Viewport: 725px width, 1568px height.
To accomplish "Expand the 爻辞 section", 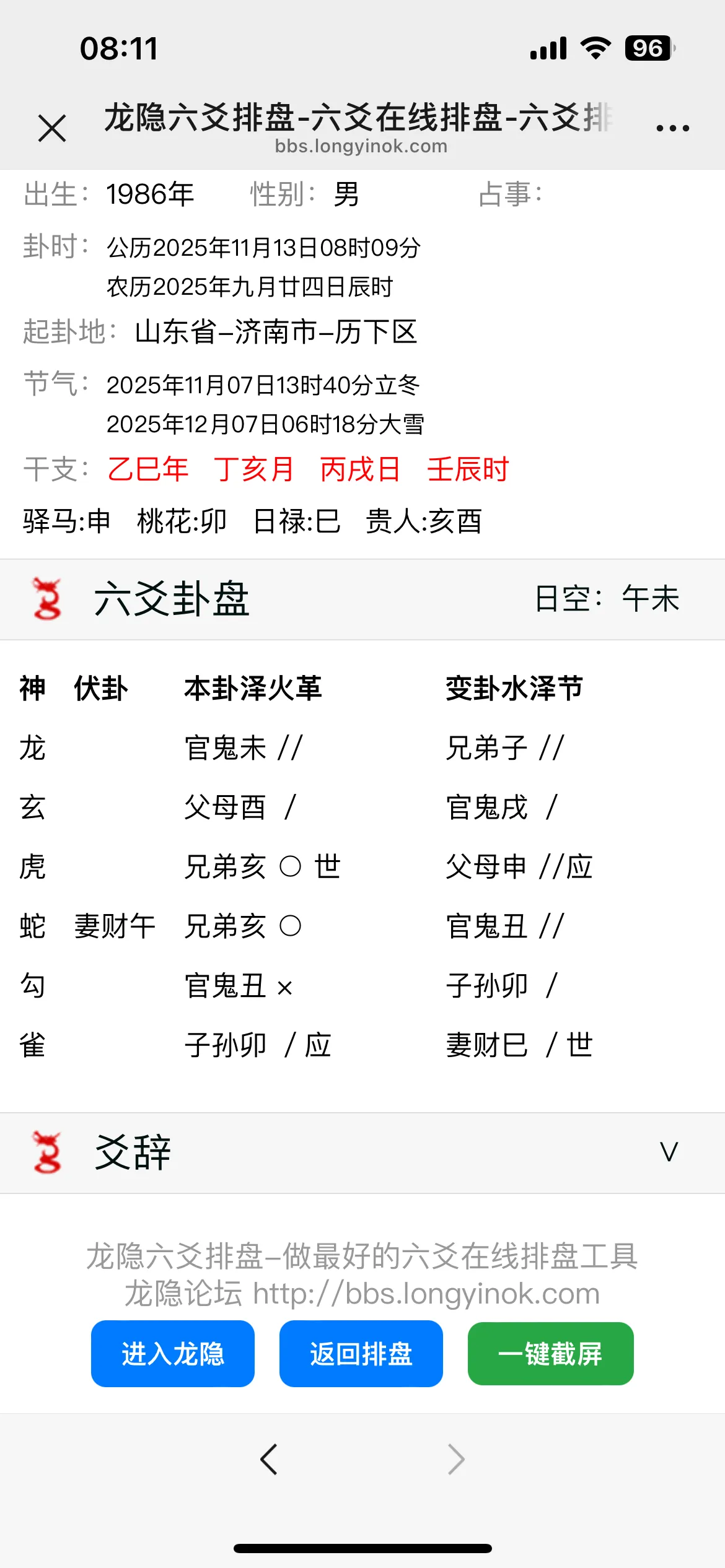I will click(669, 1152).
